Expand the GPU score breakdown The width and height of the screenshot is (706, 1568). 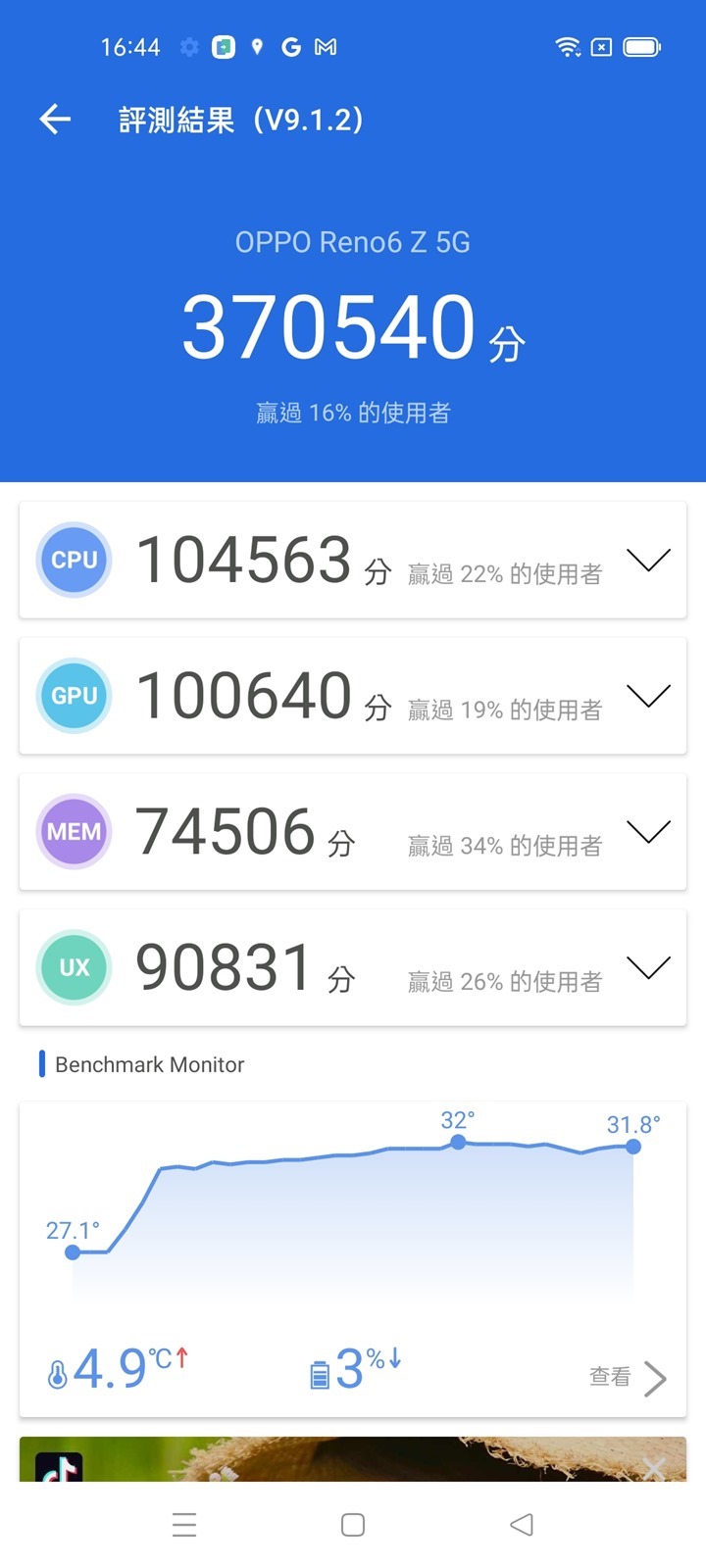[x=648, y=696]
